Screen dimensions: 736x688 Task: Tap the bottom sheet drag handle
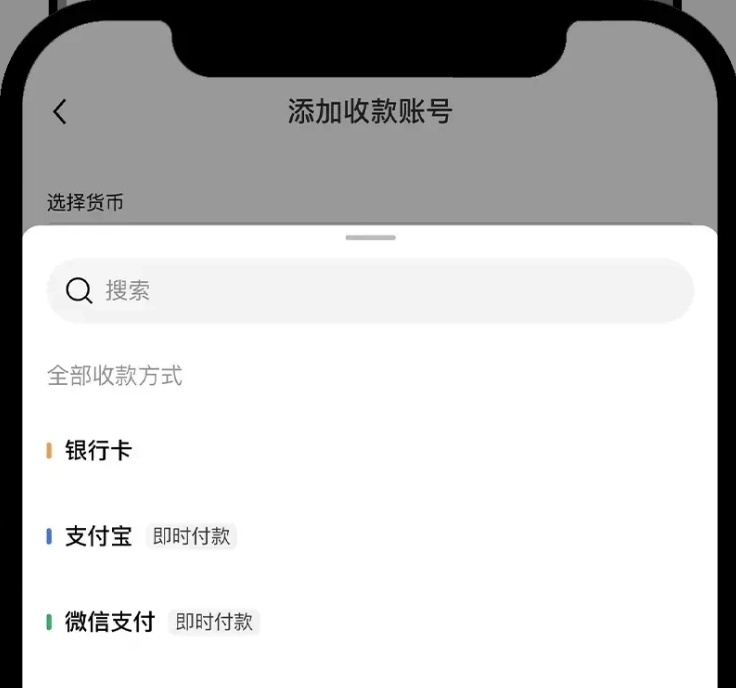(x=370, y=238)
